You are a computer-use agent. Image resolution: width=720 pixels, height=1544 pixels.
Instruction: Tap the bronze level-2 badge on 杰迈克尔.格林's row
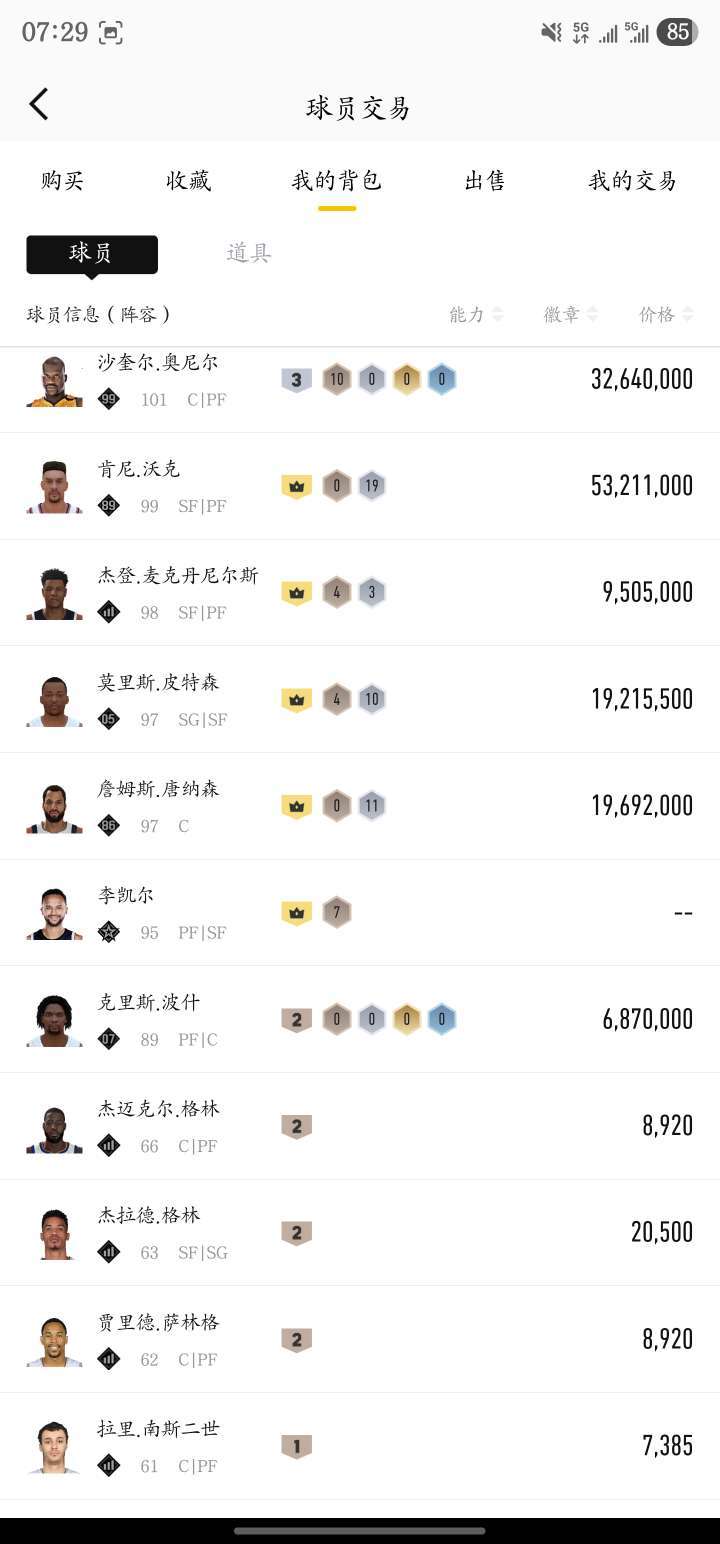296,1125
